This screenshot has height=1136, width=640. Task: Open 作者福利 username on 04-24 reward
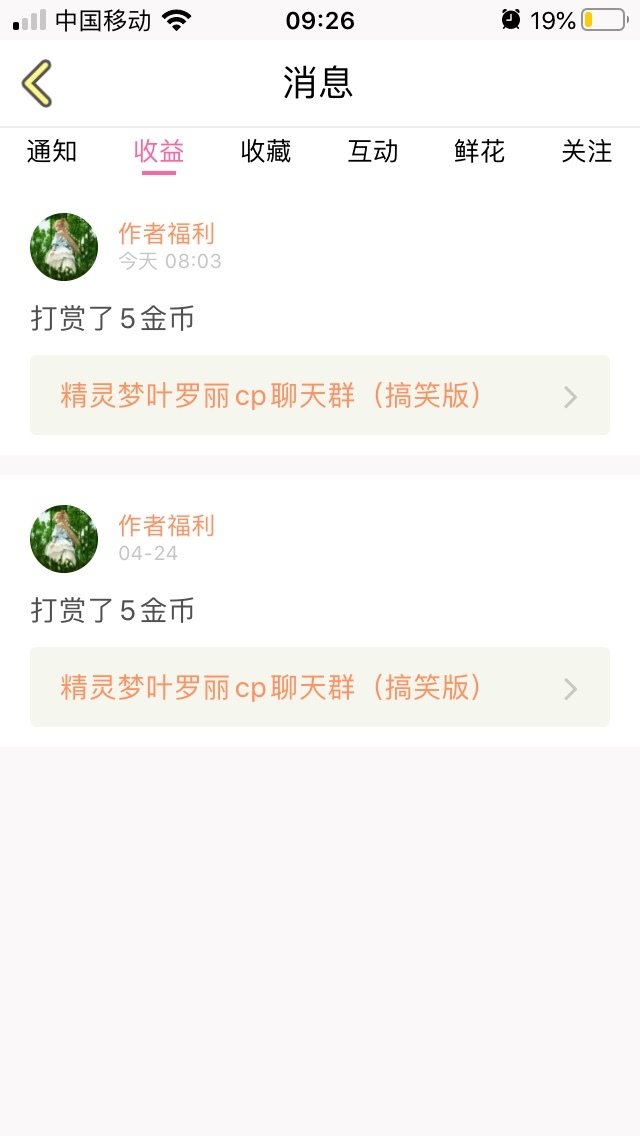pyautogui.click(x=166, y=526)
